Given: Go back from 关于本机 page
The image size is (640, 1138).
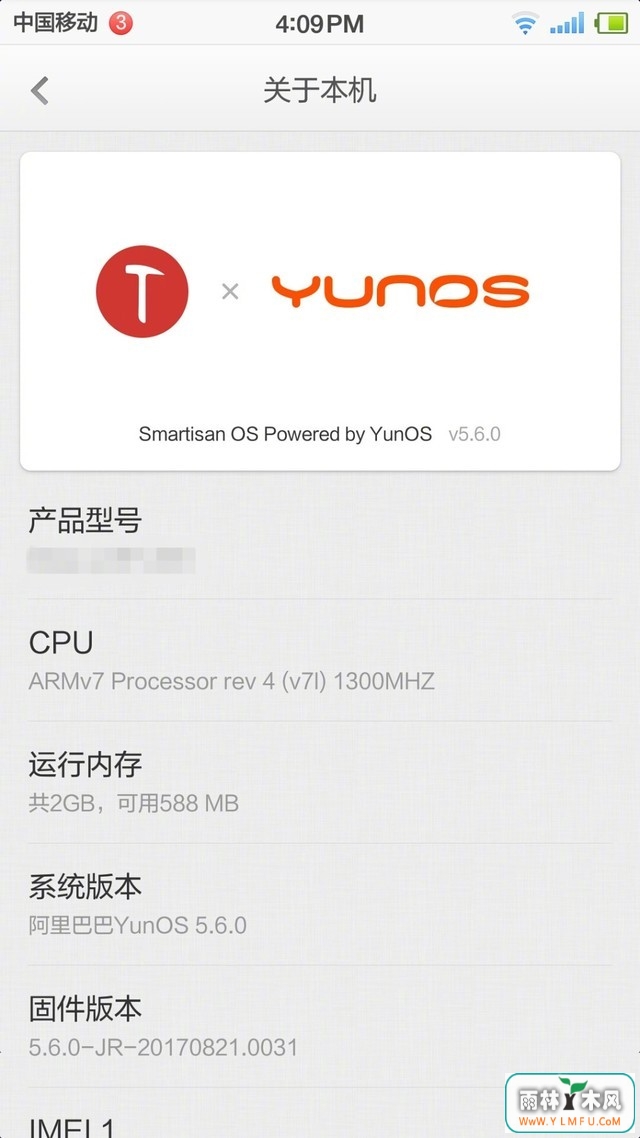Looking at the screenshot, I should pos(40,90).
